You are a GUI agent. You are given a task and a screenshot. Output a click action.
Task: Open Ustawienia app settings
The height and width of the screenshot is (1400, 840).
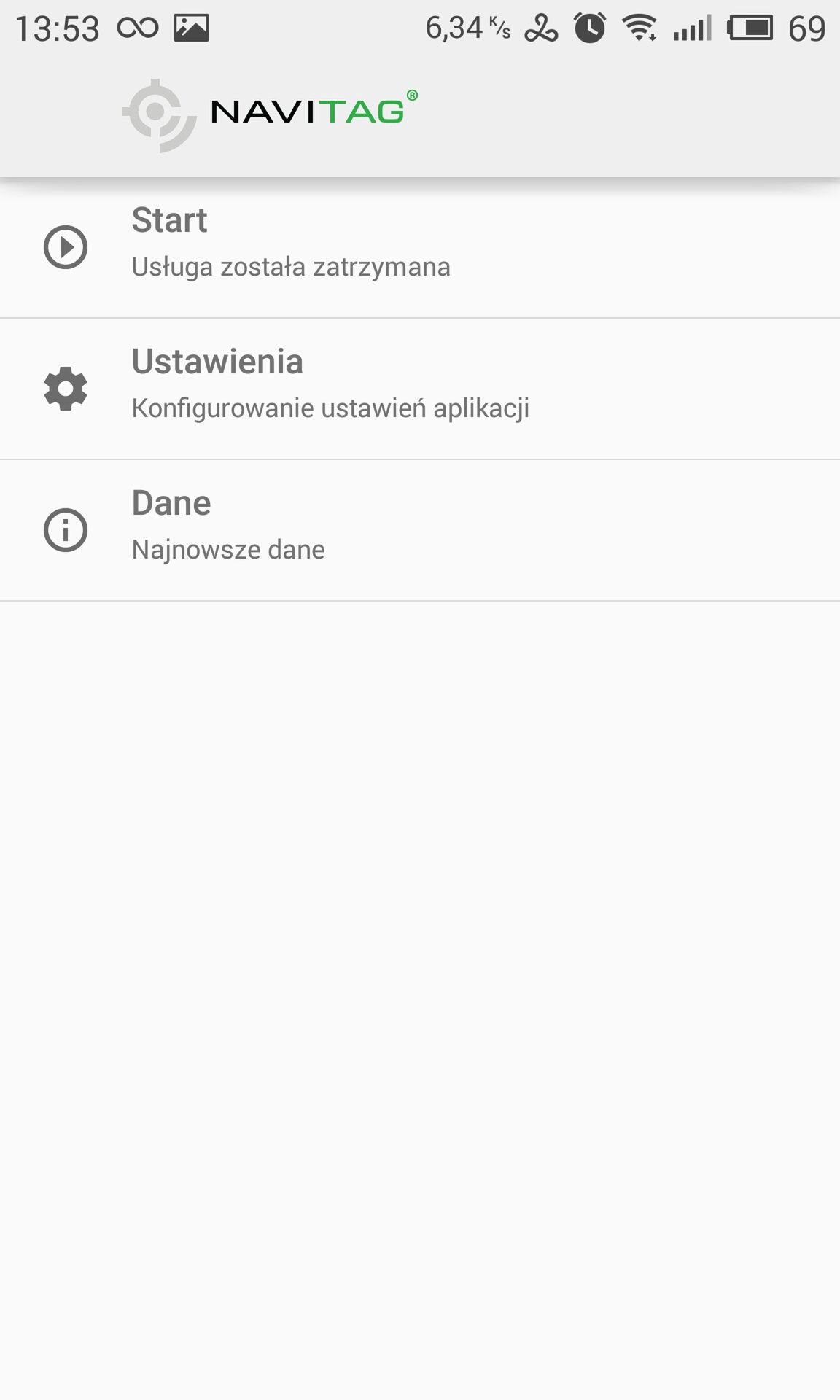[x=420, y=389]
